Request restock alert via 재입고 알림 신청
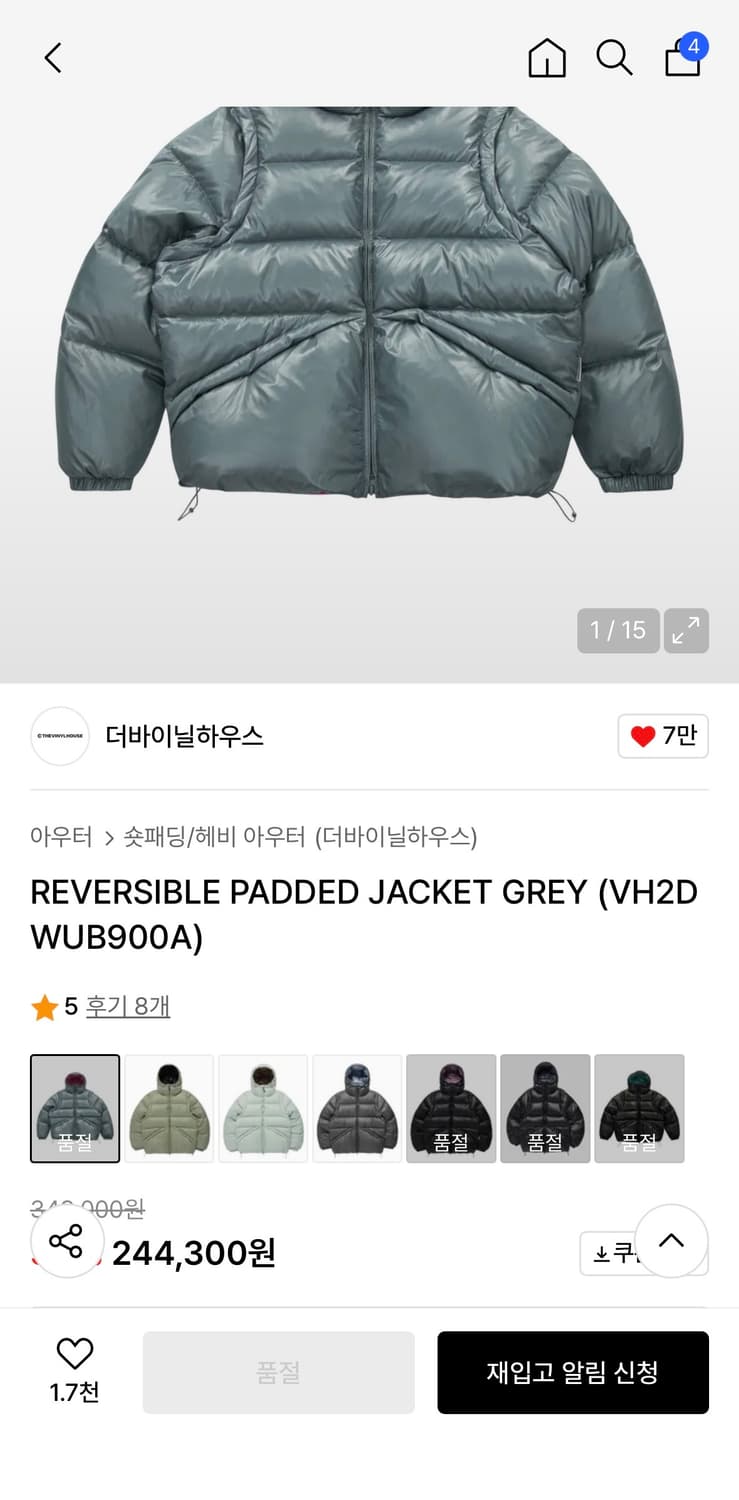 click(x=573, y=1371)
